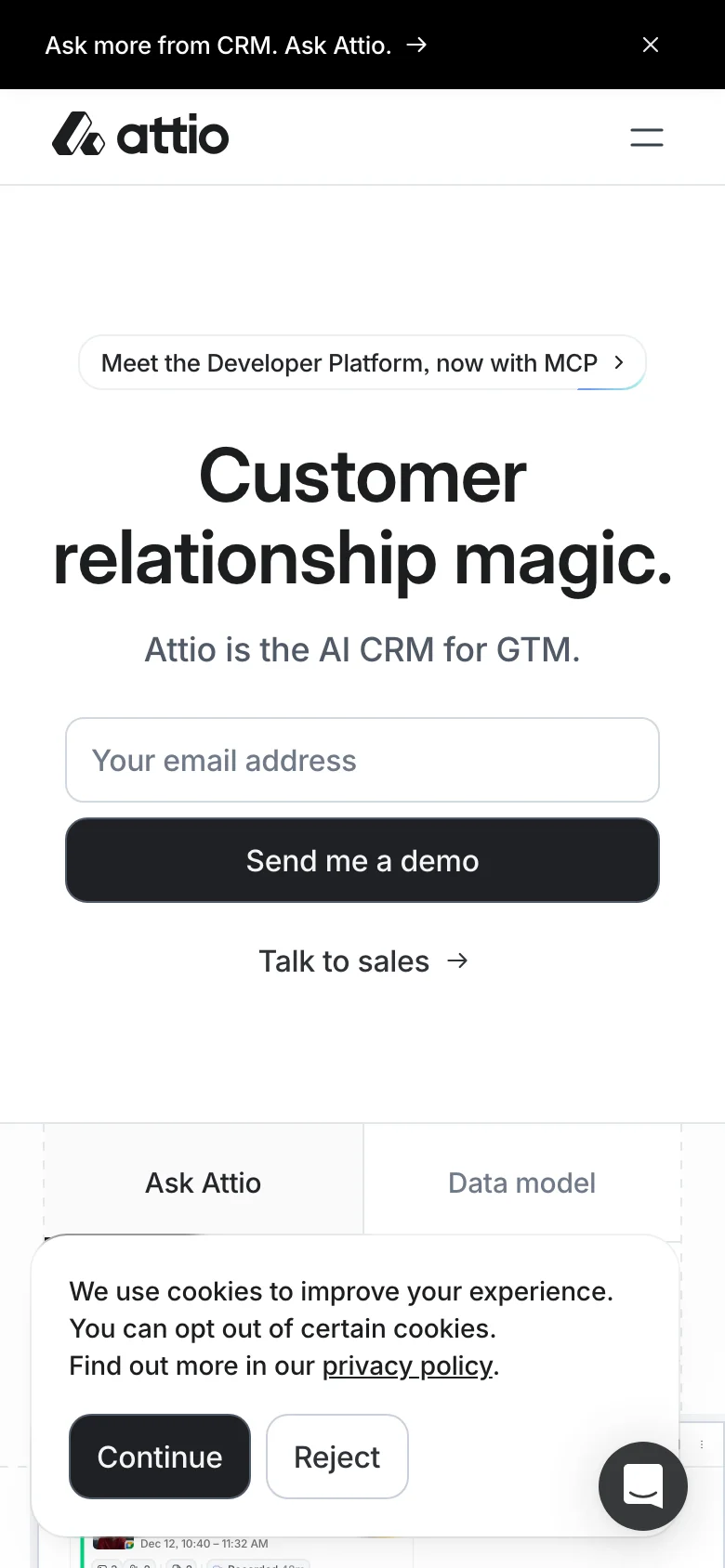Open the Ask Attio announcement link
The height and width of the screenshot is (1568, 725).
coord(235,45)
